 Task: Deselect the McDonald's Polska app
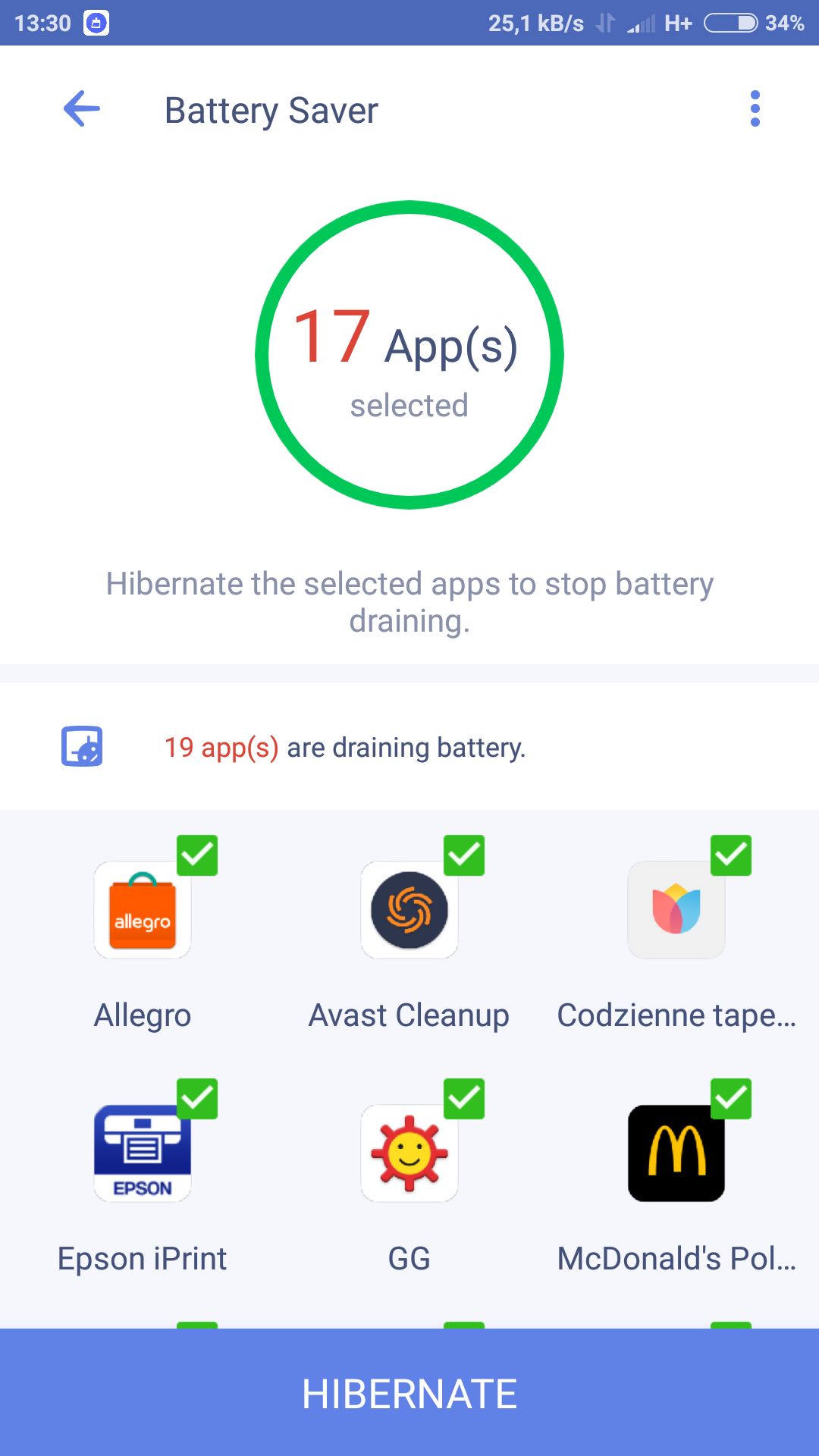pyautogui.click(x=731, y=1099)
